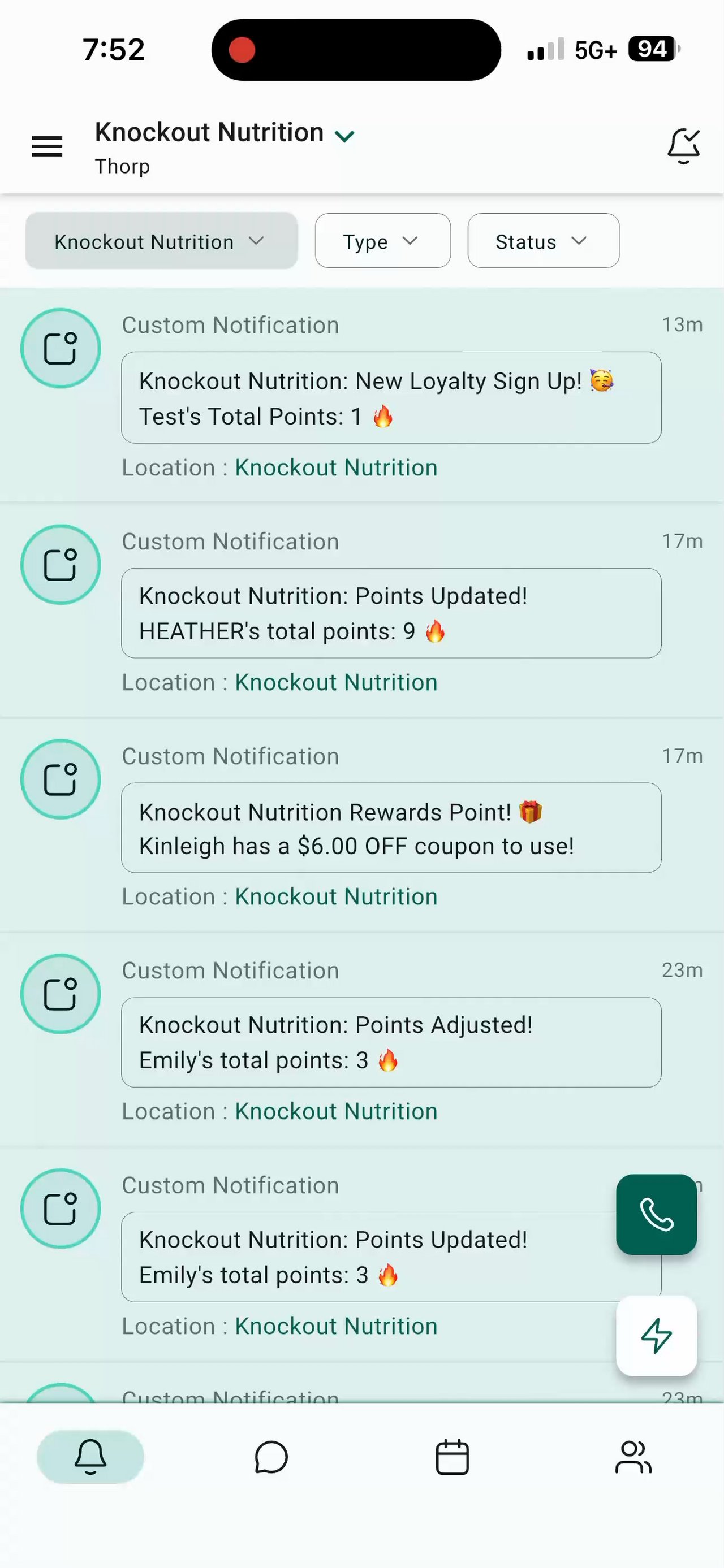Image resolution: width=724 pixels, height=1568 pixels.
Task: Open the Knockout Nutrition location filter
Action: coord(161,241)
